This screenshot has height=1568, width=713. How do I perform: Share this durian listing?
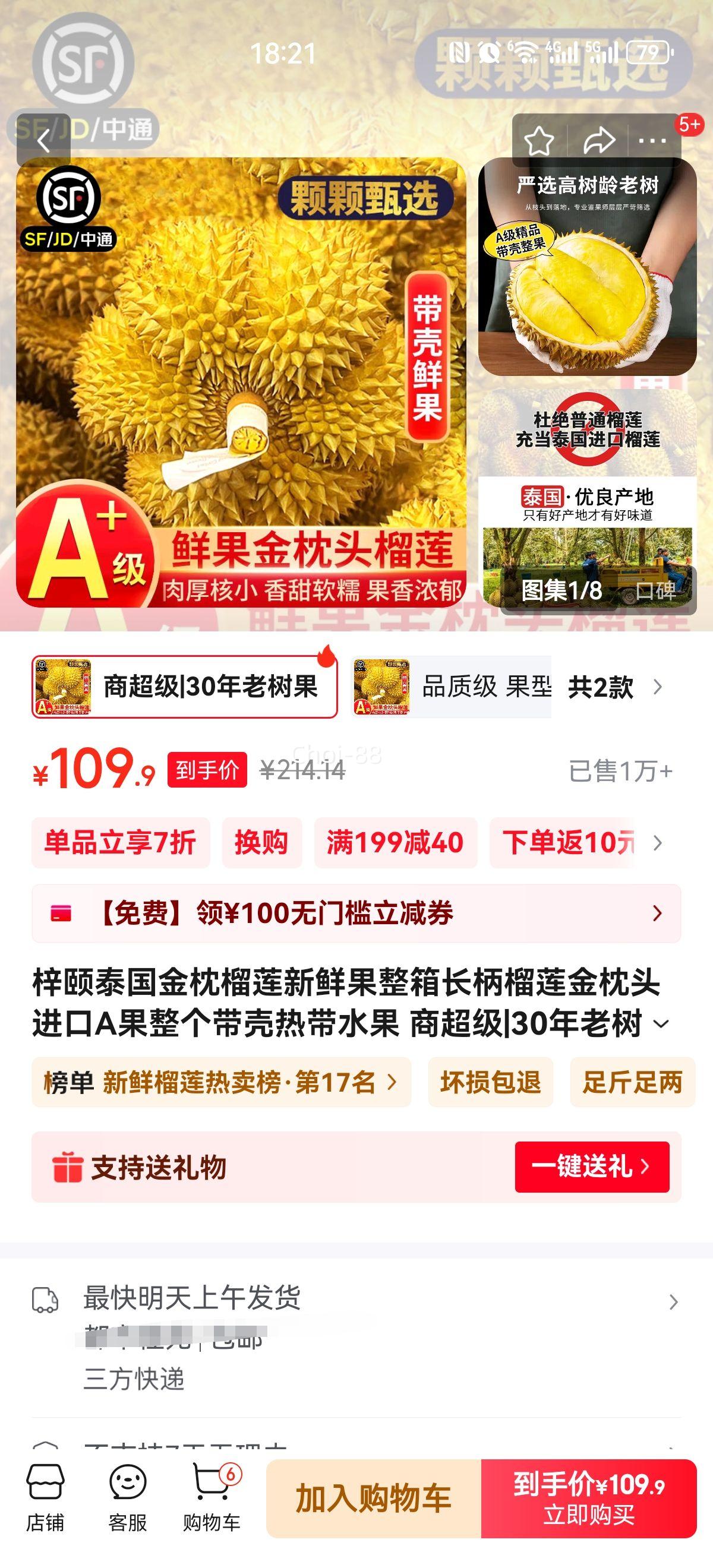pos(598,141)
